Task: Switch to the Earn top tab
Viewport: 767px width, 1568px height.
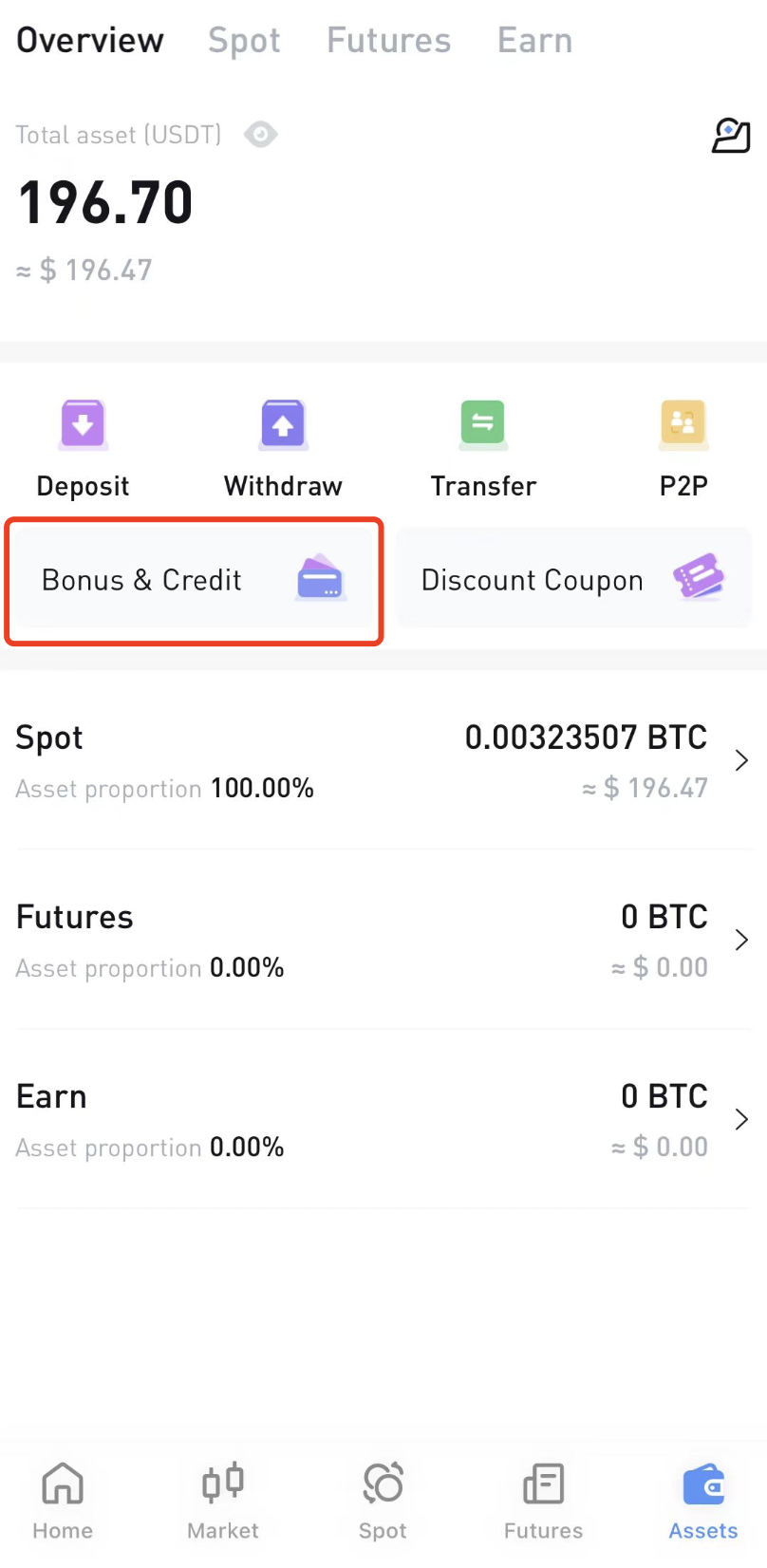Action: click(x=534, y=41)
